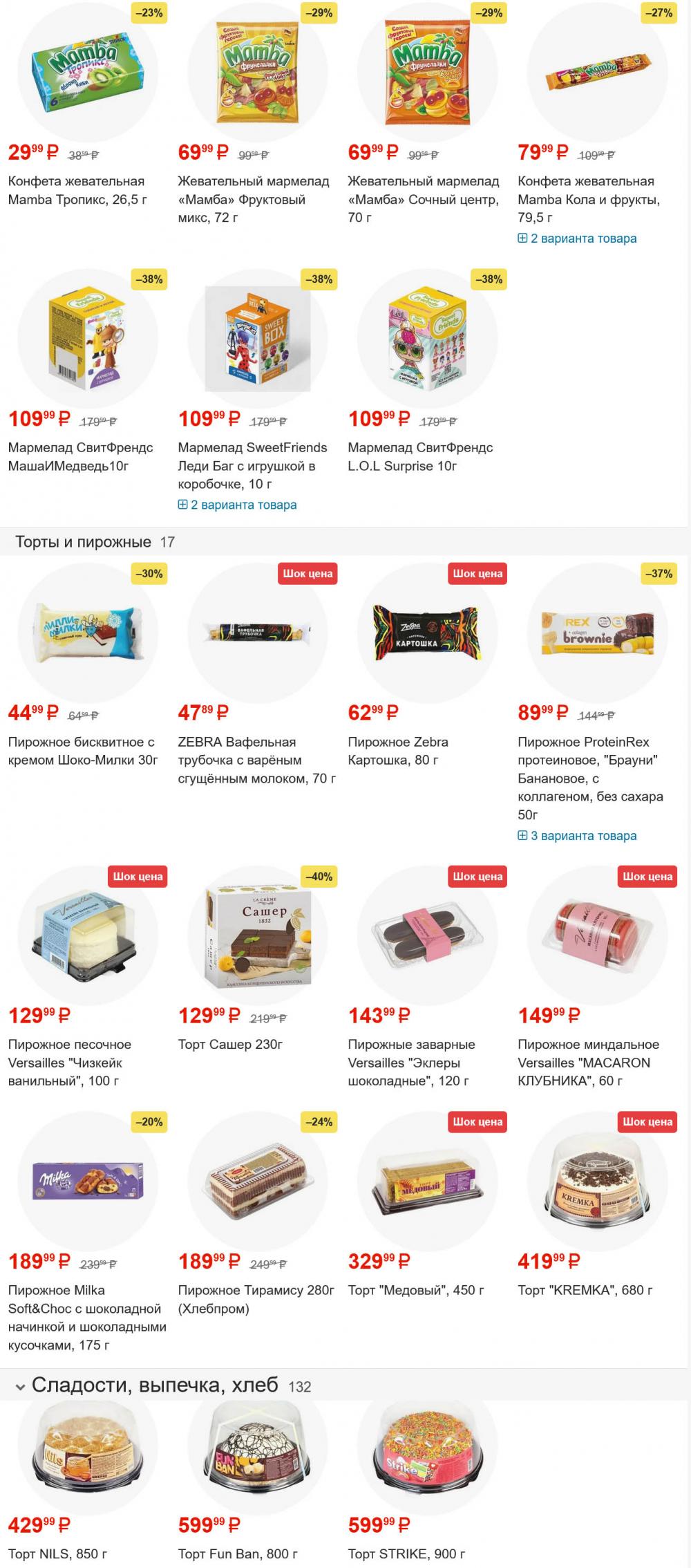Open Мамба Фруктовый микс marmalade card

coord(253,199)
